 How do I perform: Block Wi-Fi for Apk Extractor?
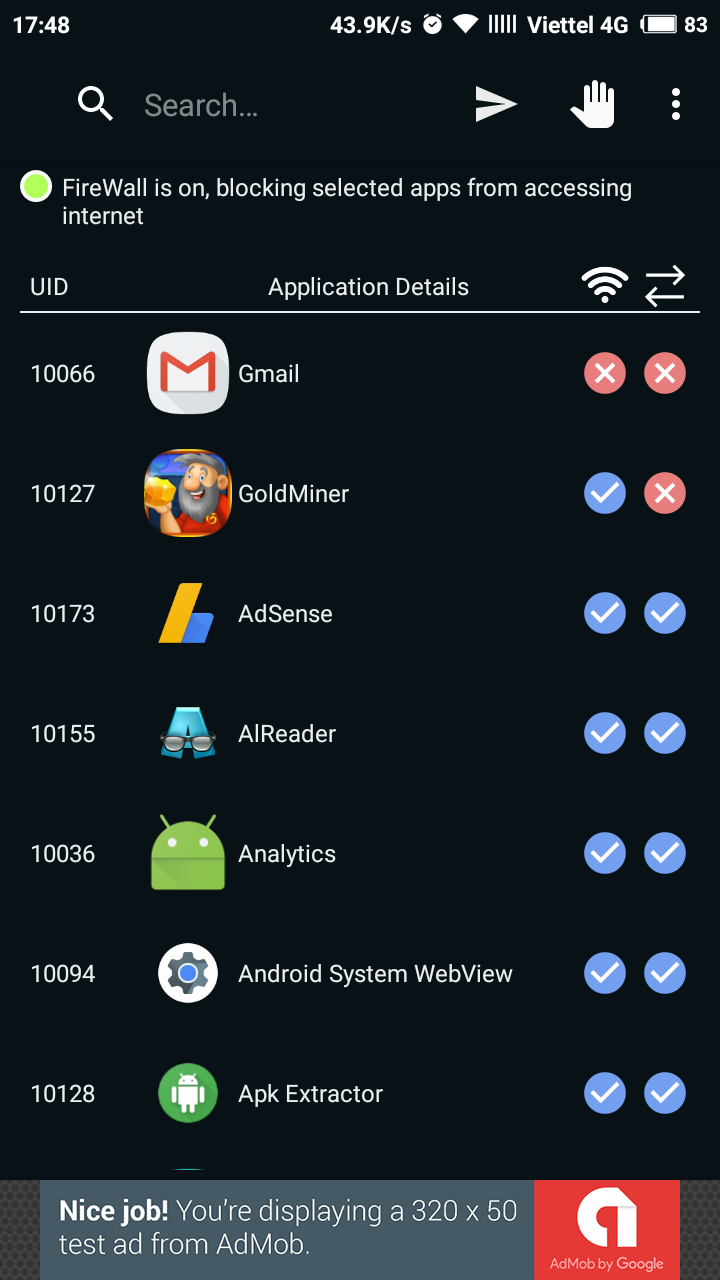click(605, 1094)
